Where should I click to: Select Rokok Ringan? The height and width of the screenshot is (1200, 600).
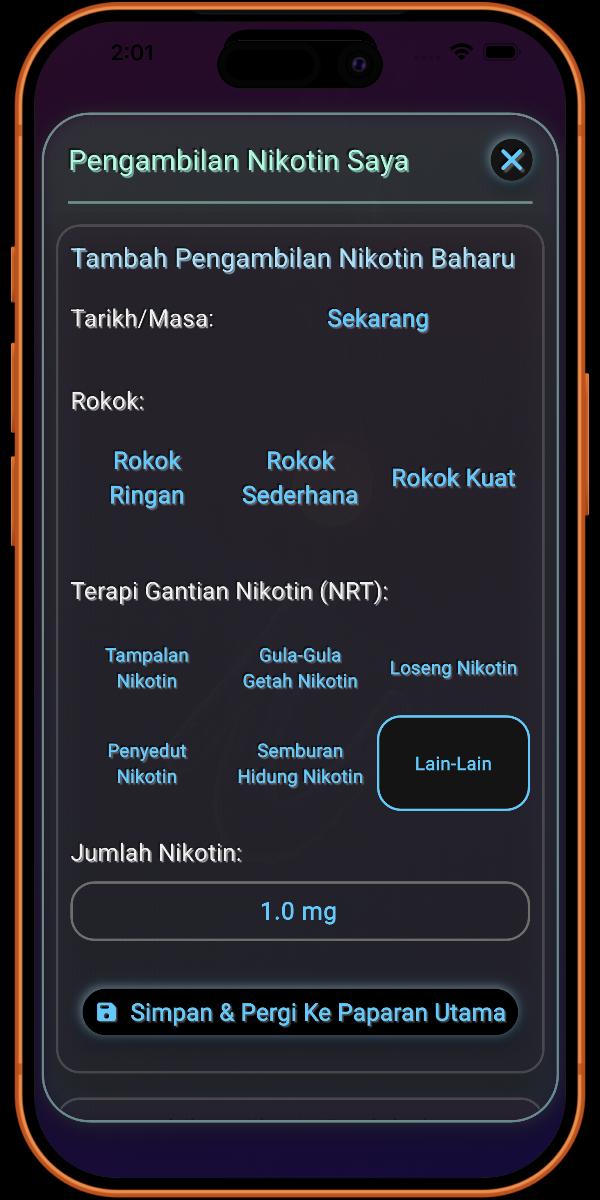[147, 478]
